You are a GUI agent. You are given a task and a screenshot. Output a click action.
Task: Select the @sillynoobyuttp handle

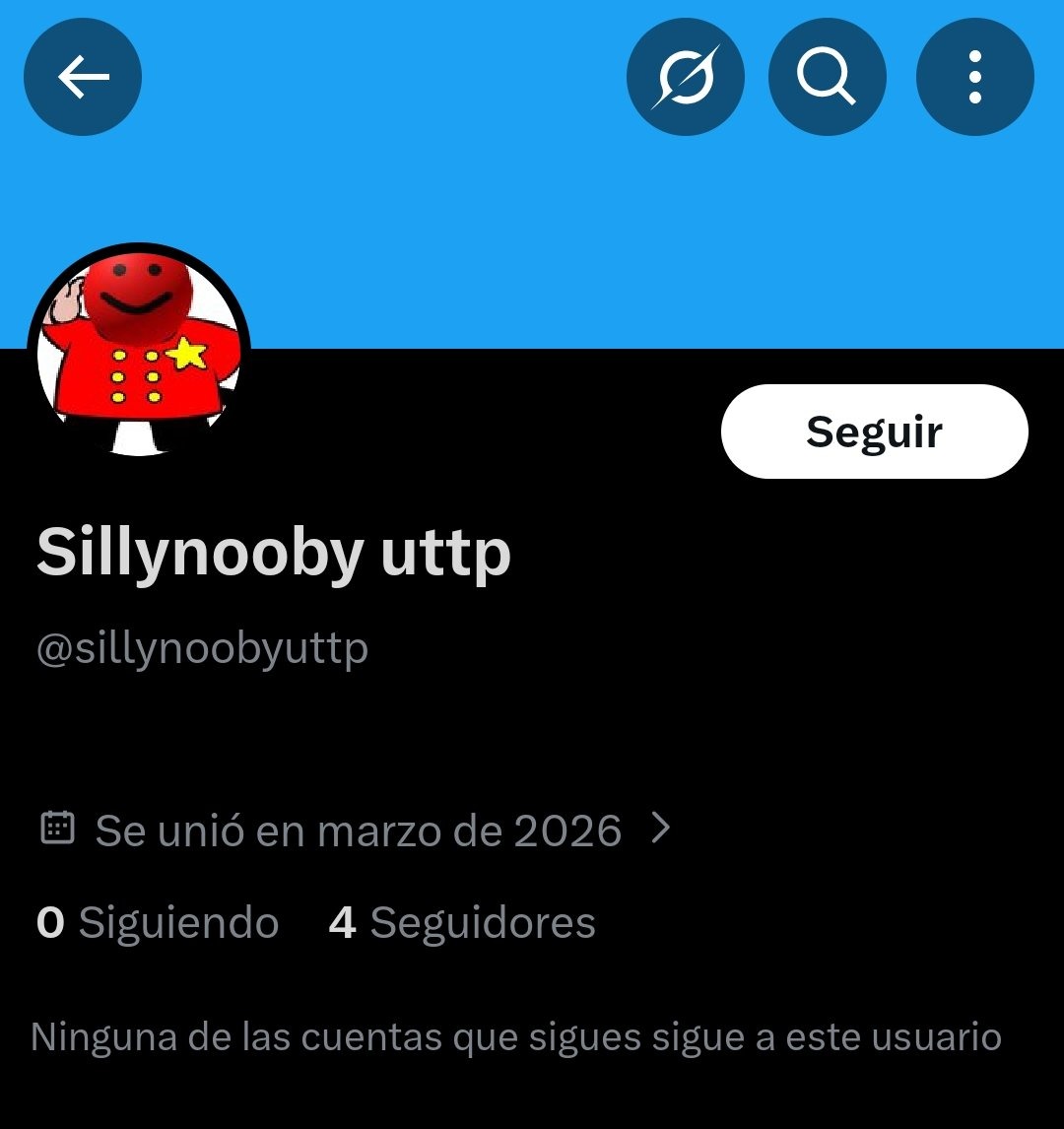pos(200,648)
